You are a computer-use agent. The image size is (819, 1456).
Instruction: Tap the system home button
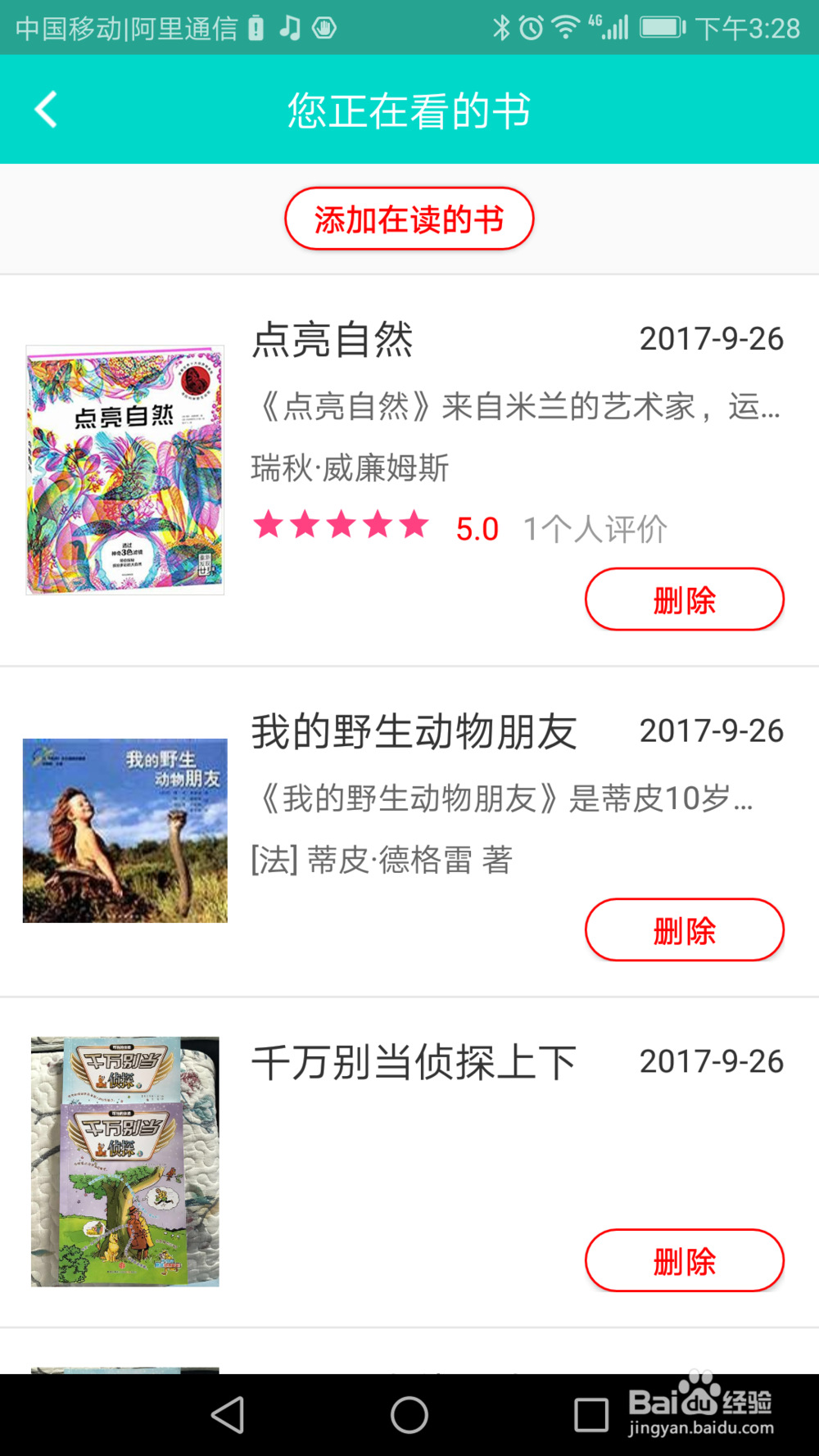pyautogui.click(x=409, y=1414)
